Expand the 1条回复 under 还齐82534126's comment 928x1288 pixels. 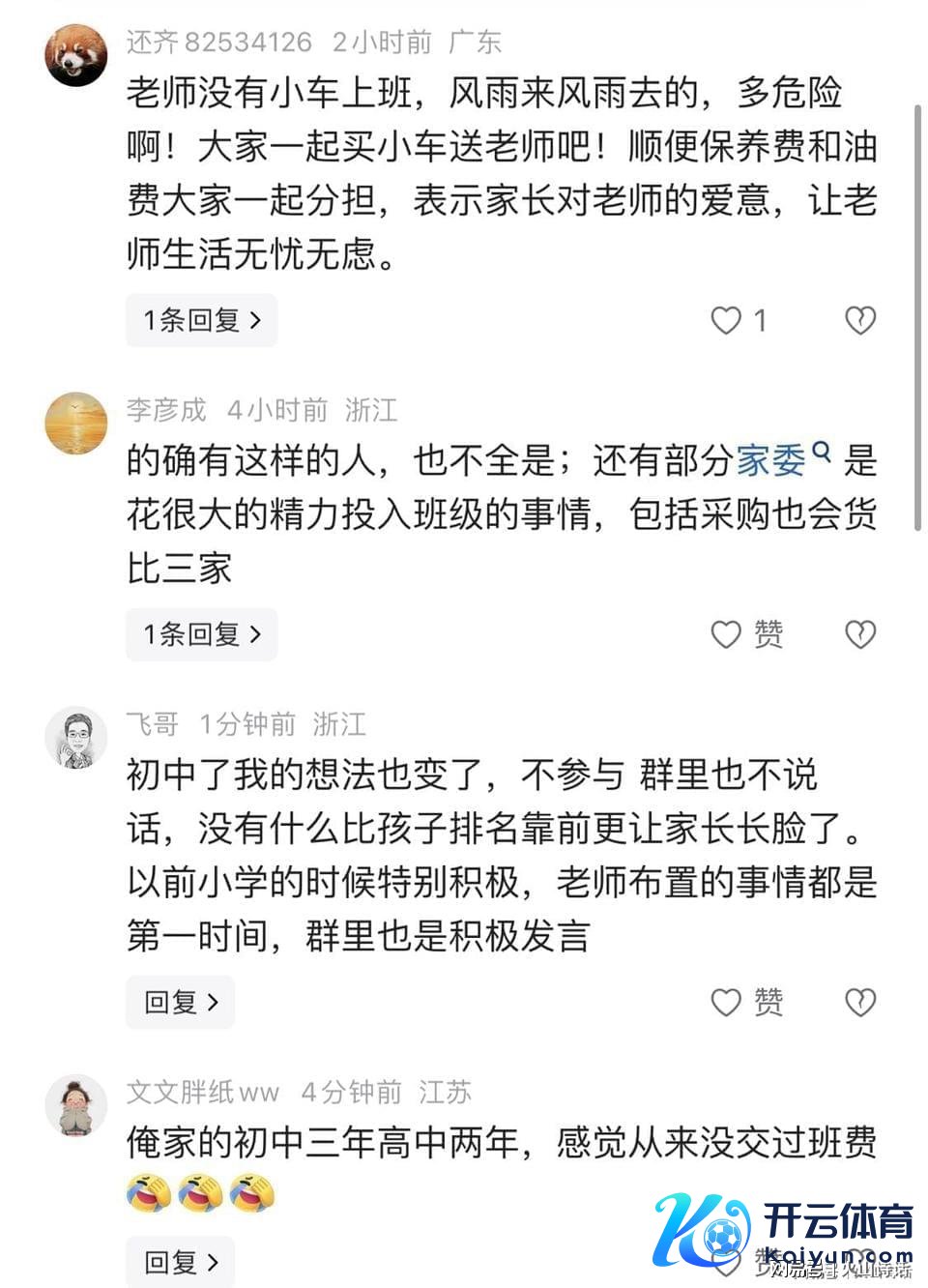coord(201,320)
